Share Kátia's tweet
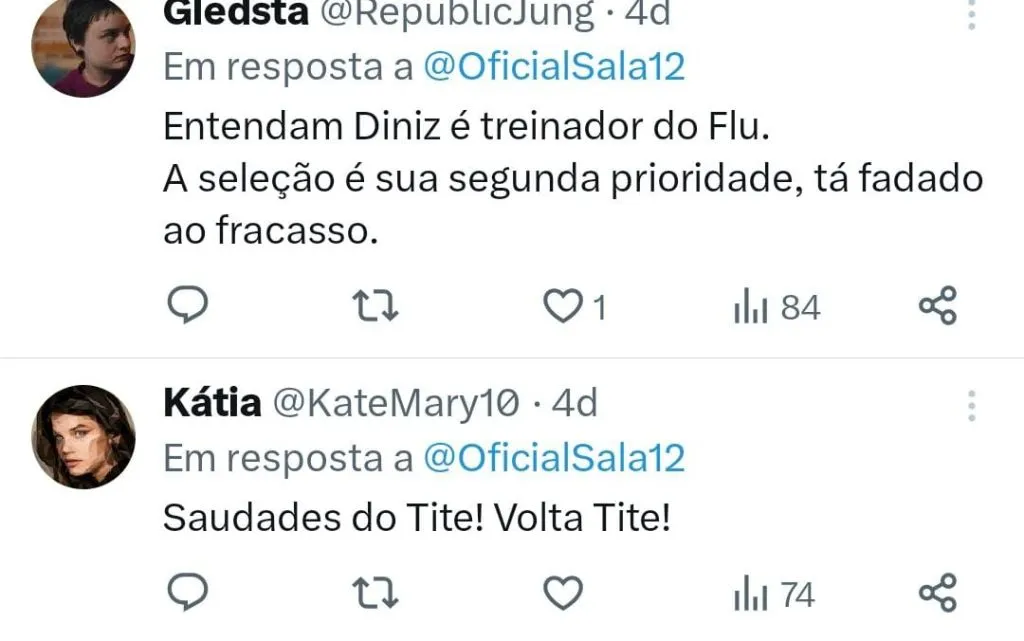Viewport: 1024px width, 641px height. [x=938, y=594]
